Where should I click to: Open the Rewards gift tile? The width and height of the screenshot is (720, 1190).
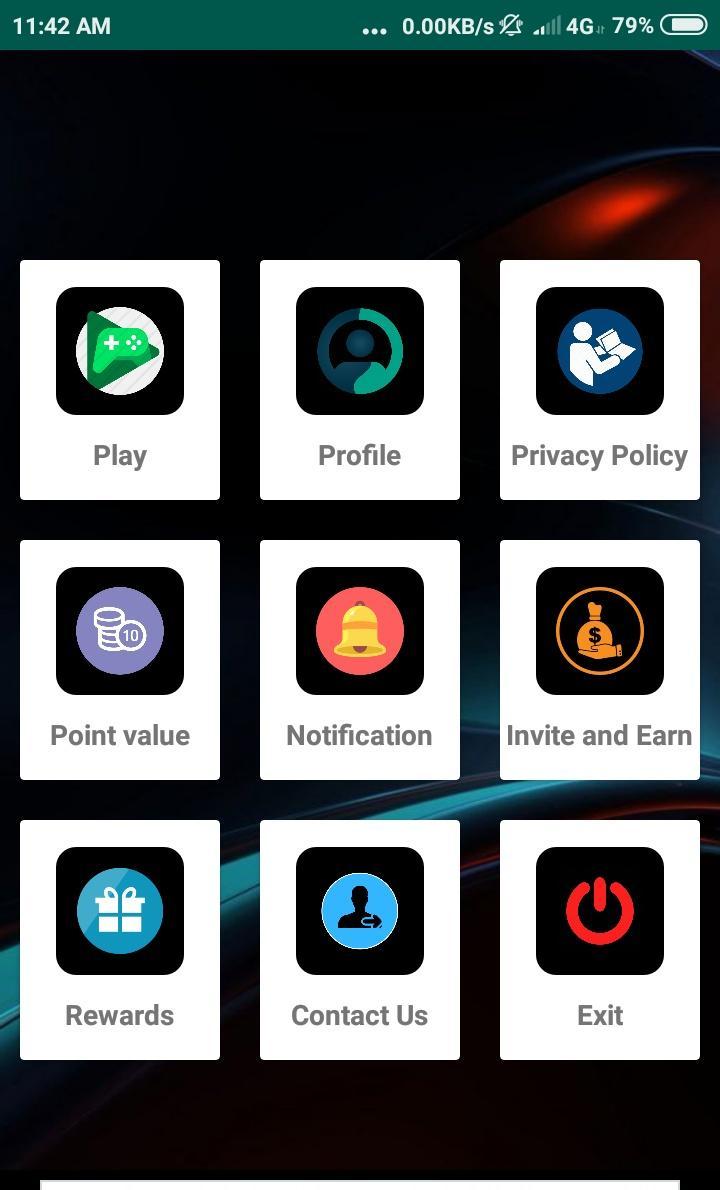pyautogui.click(x=120, y=940)
